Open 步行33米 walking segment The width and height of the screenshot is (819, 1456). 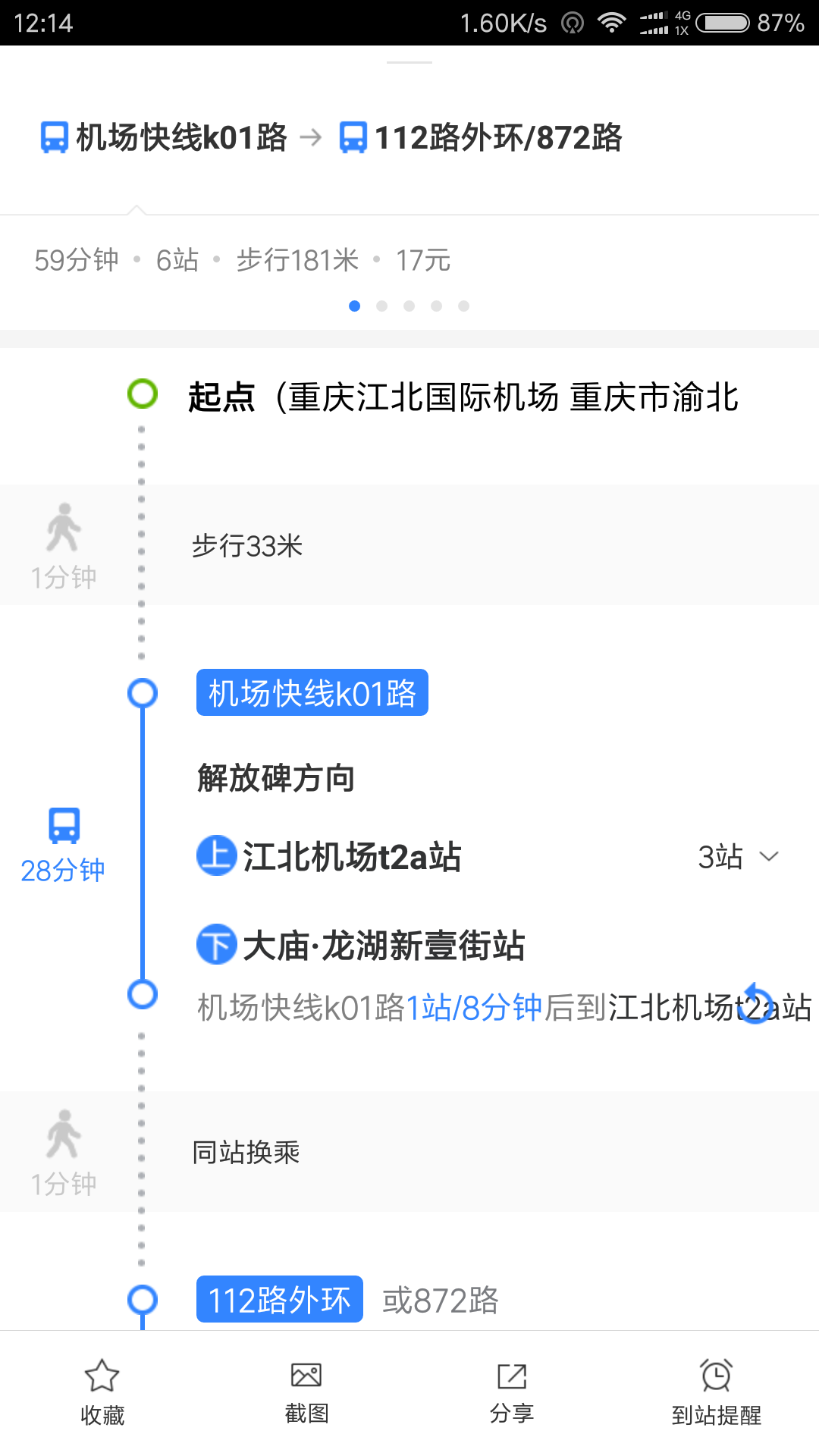coord(247,545)
